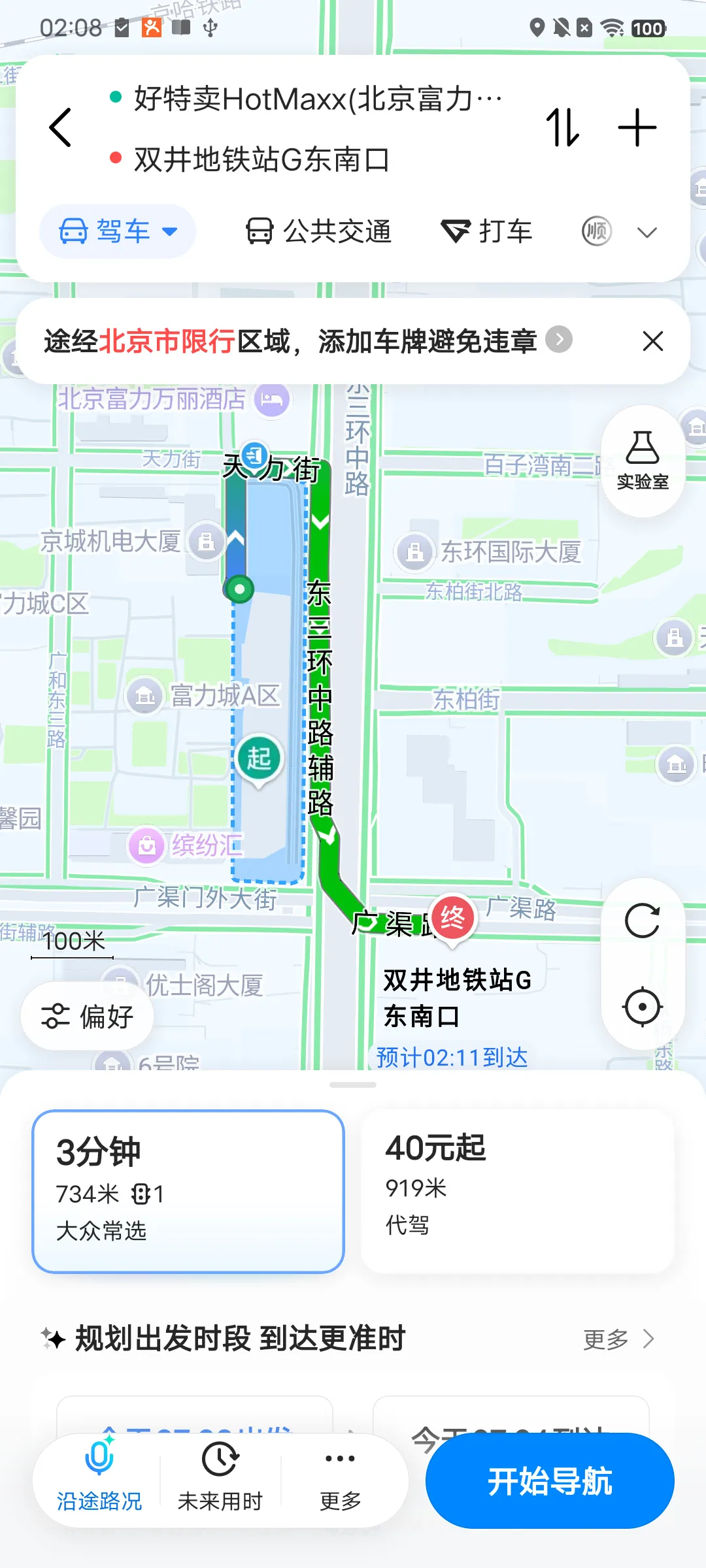The width and height of the screenshot is (706, 1568).
Task: Select the 3分钟 734米 route card
Action: (x=188, y=1191)
